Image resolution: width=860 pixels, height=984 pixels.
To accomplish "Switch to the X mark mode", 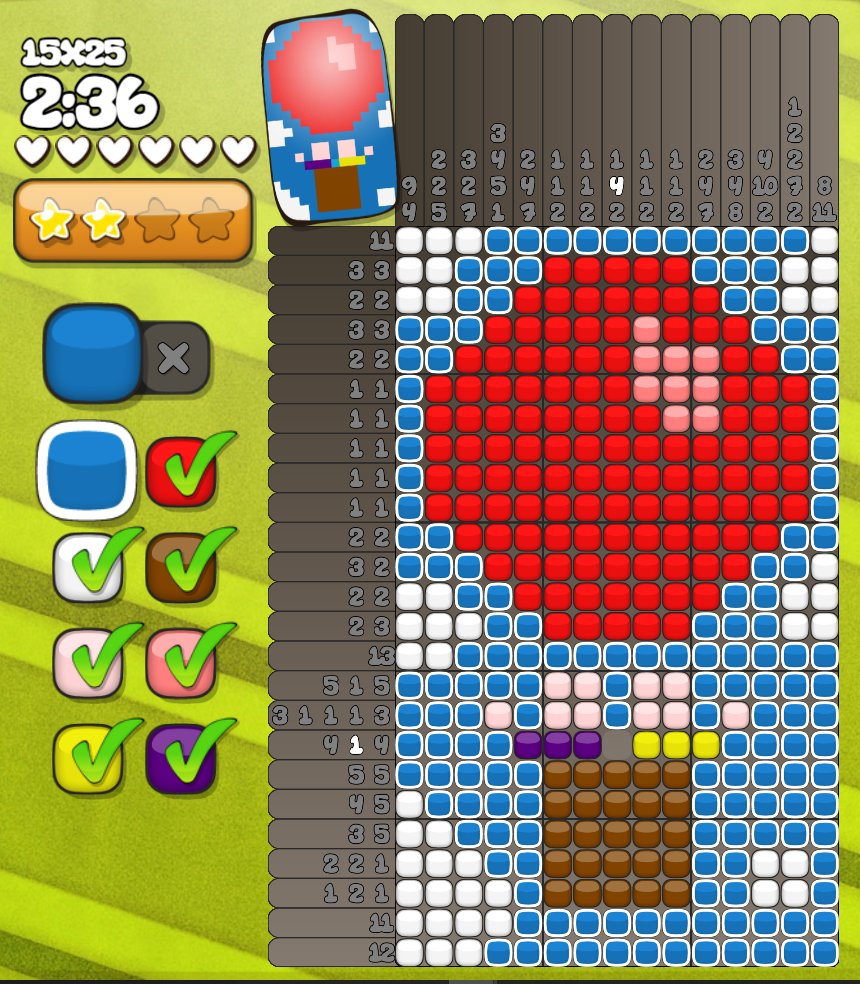I will pyautogui.click(x=174, y=358).
